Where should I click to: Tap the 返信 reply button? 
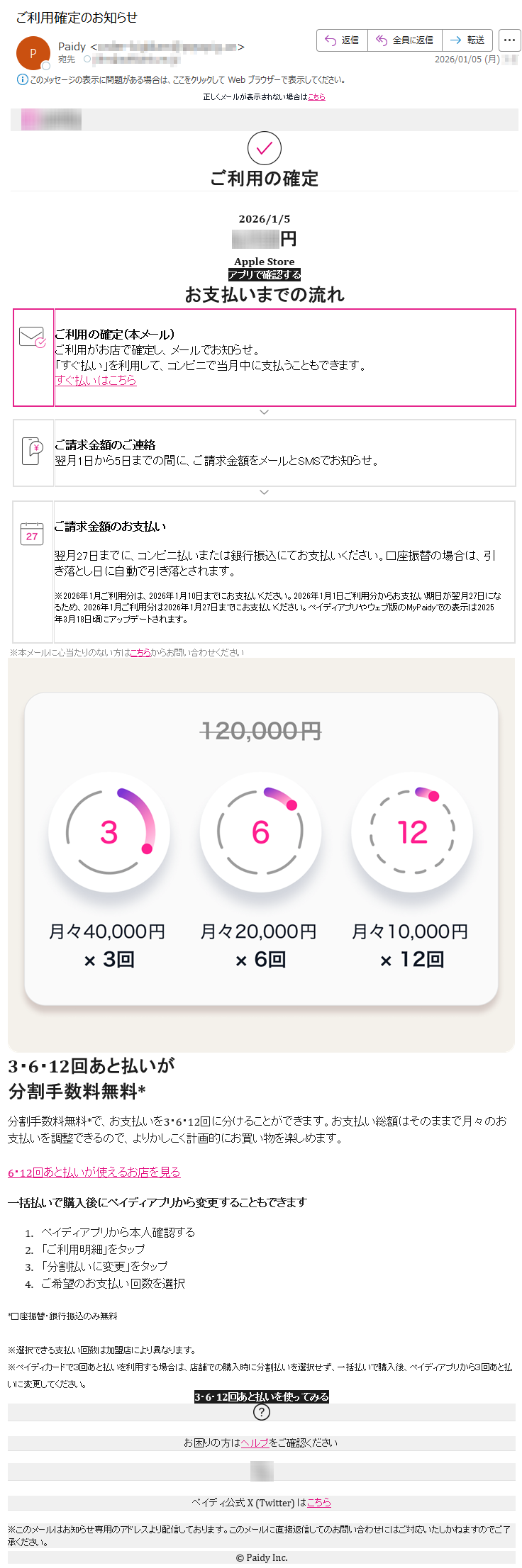point(342,40)
